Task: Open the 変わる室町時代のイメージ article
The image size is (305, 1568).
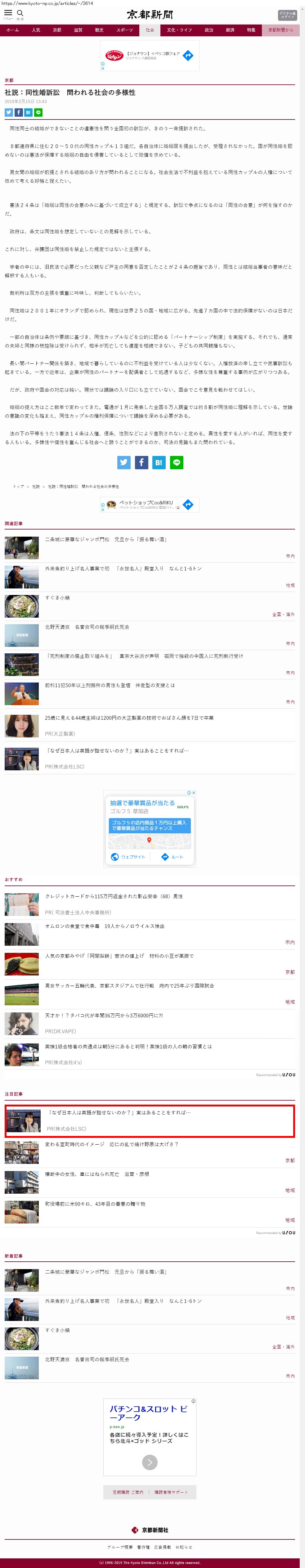Action: [111, 1144]
